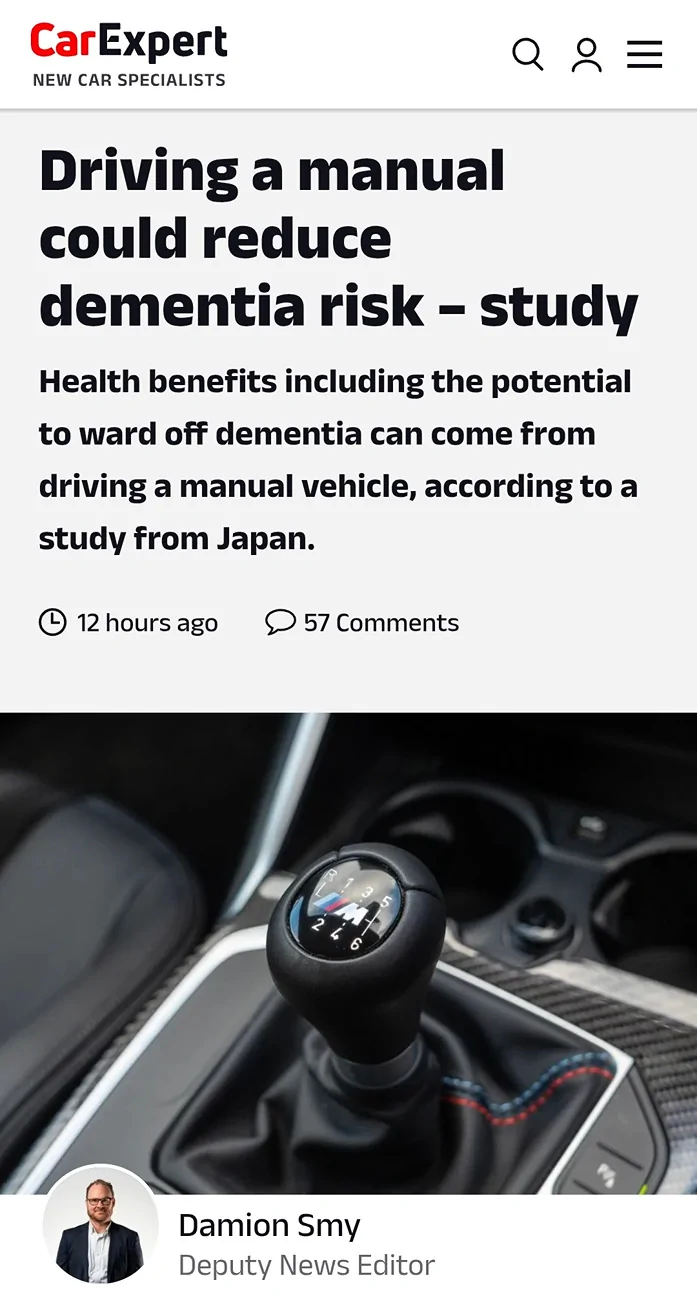Jump to the 57 Comments section
697x1300 pixels.
[x=362, y=623]
